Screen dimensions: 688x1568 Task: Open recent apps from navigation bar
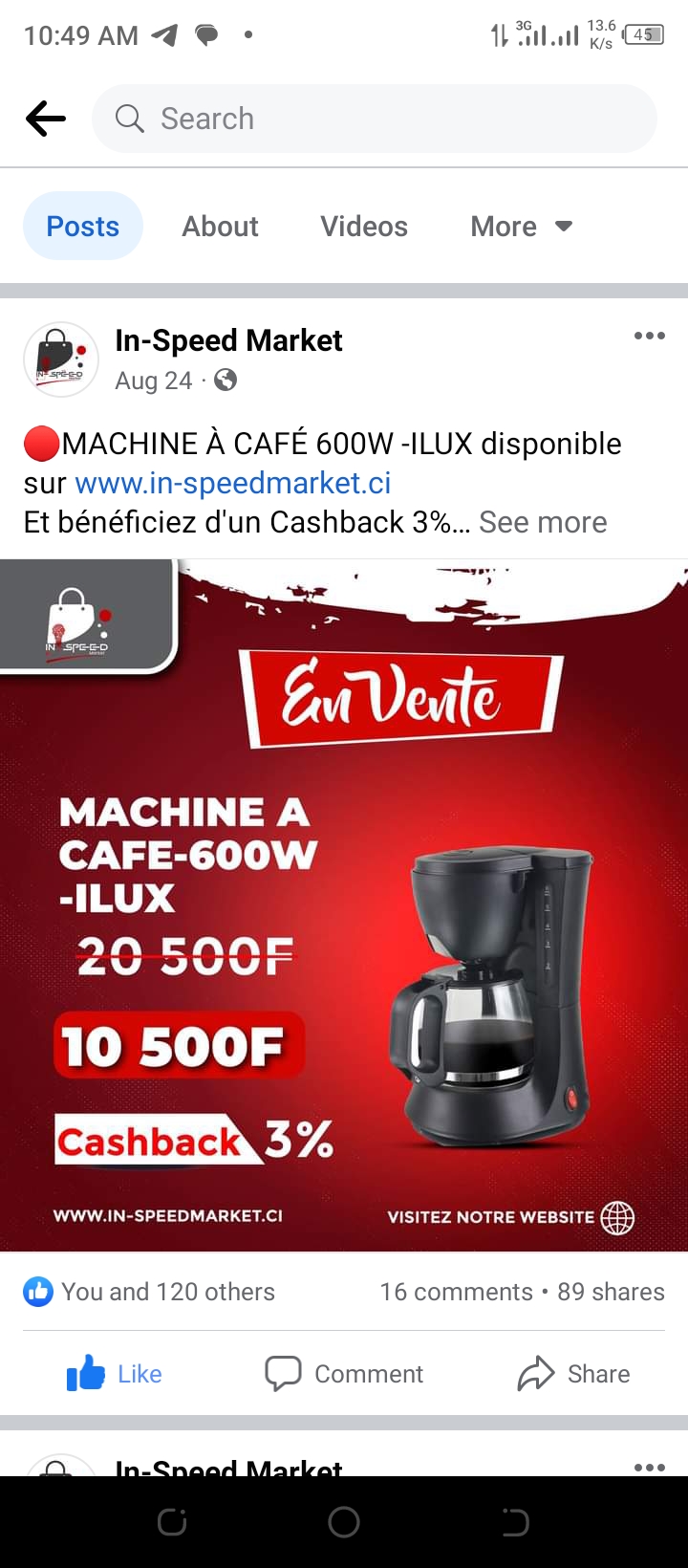[172, 1522]
